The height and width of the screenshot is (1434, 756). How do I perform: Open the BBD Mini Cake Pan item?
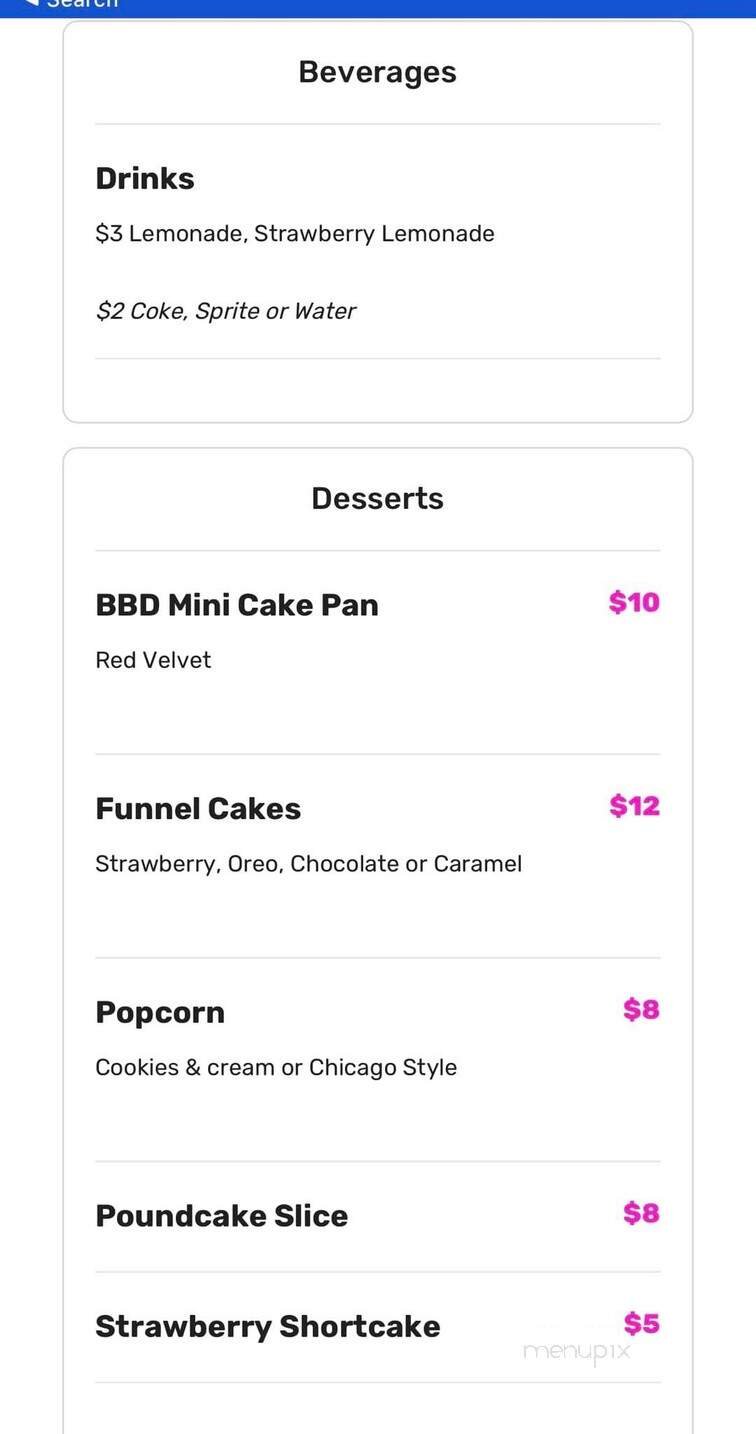click(236, 604)
